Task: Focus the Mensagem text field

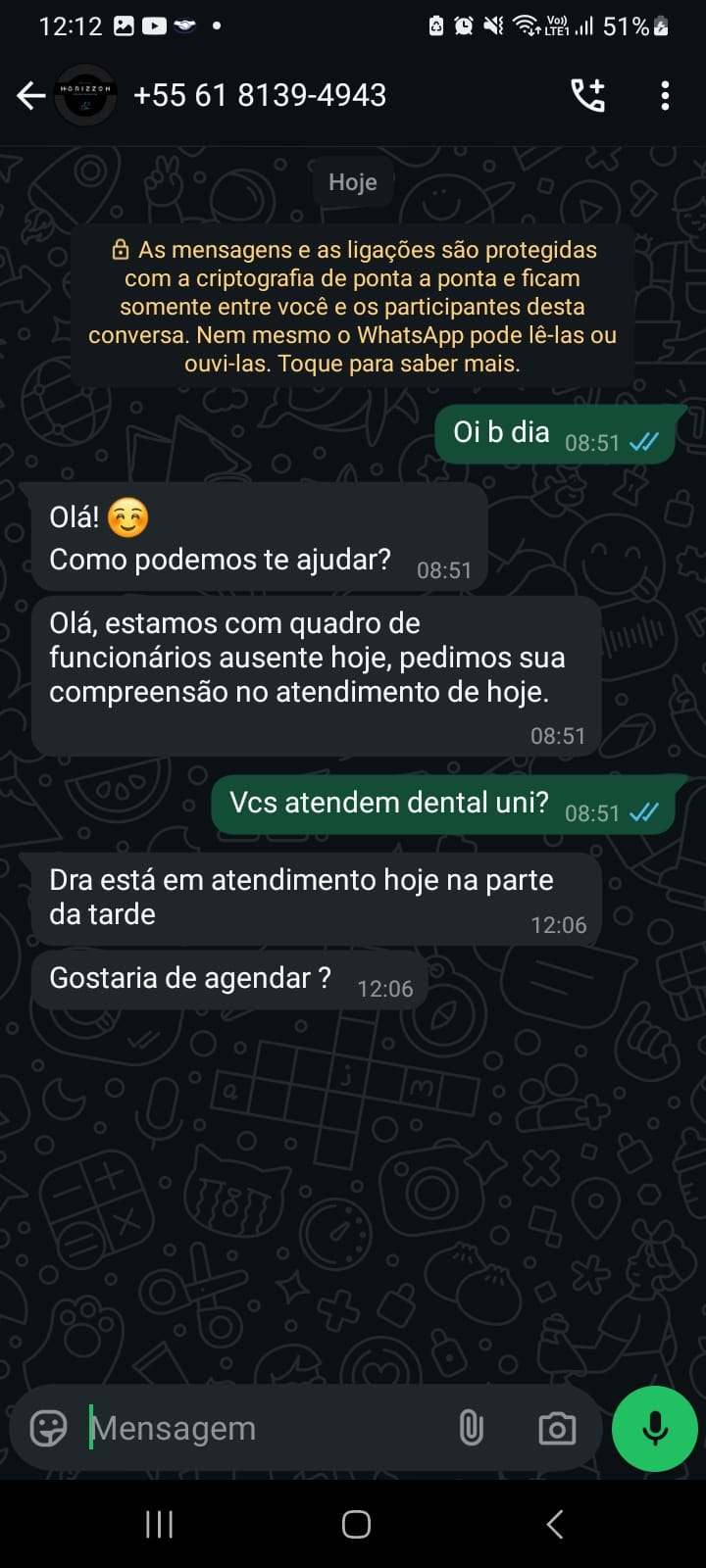Action: click(265, 1428)
